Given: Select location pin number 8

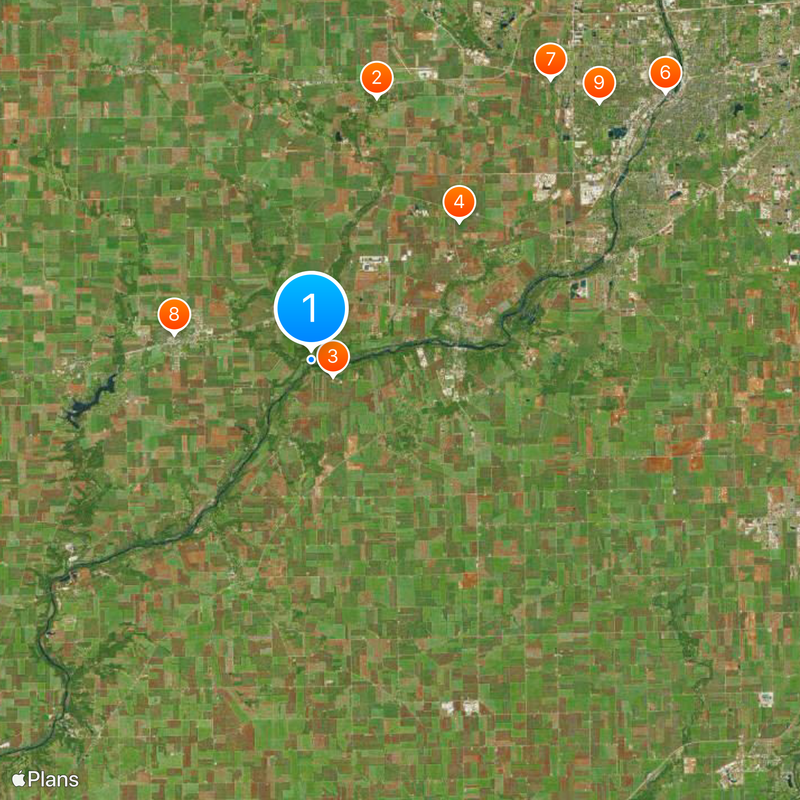Looking at the screenshot, I should [174, 315].
